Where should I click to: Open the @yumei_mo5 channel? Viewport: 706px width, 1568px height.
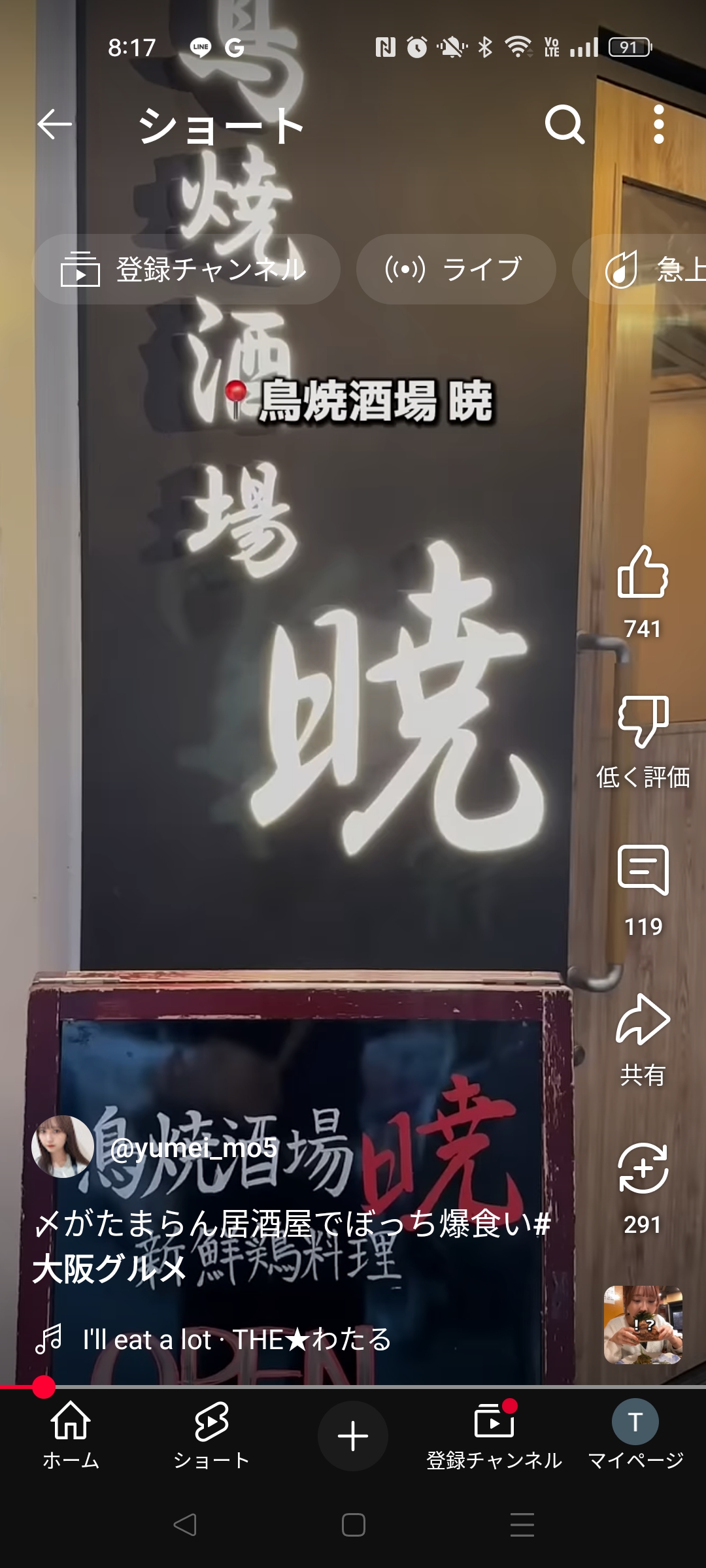[194, 1148]
